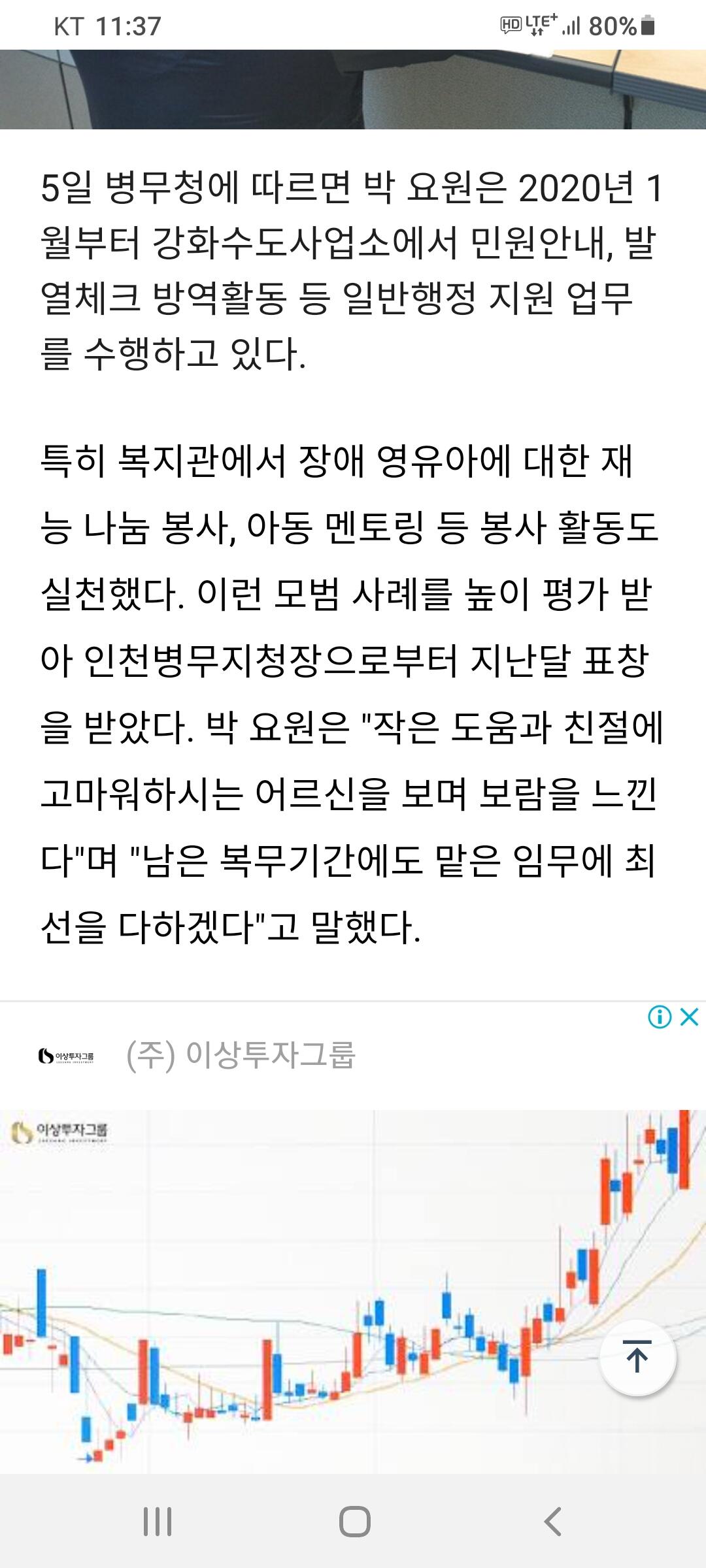Viewport: 706px width, 1568px height.
Task: Open the (주) 이상투자그룹 advertiser link
Action: pos(241,1055)
